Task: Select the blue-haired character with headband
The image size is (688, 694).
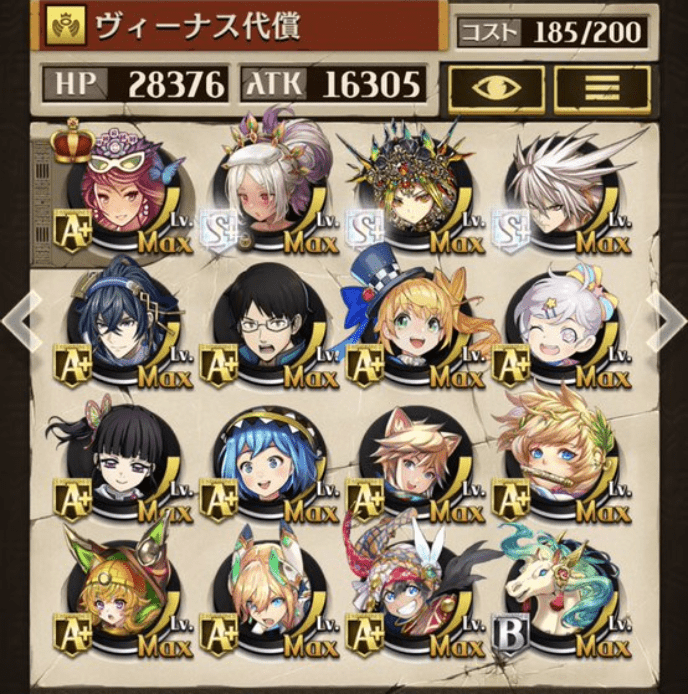Action: [x=266, y=466]
